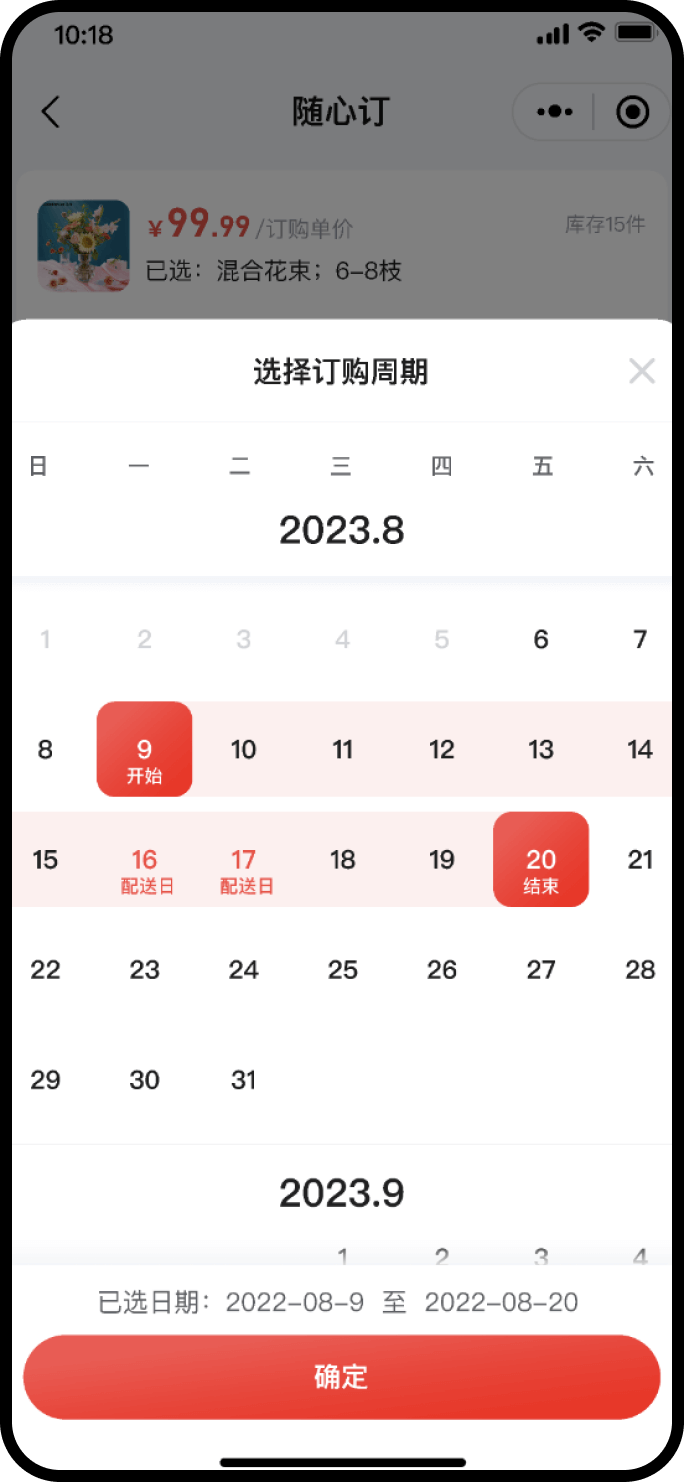Choose August 30 in the calendar
684x1482 pixels.
pyautogui.click(x=145, y=1080)
